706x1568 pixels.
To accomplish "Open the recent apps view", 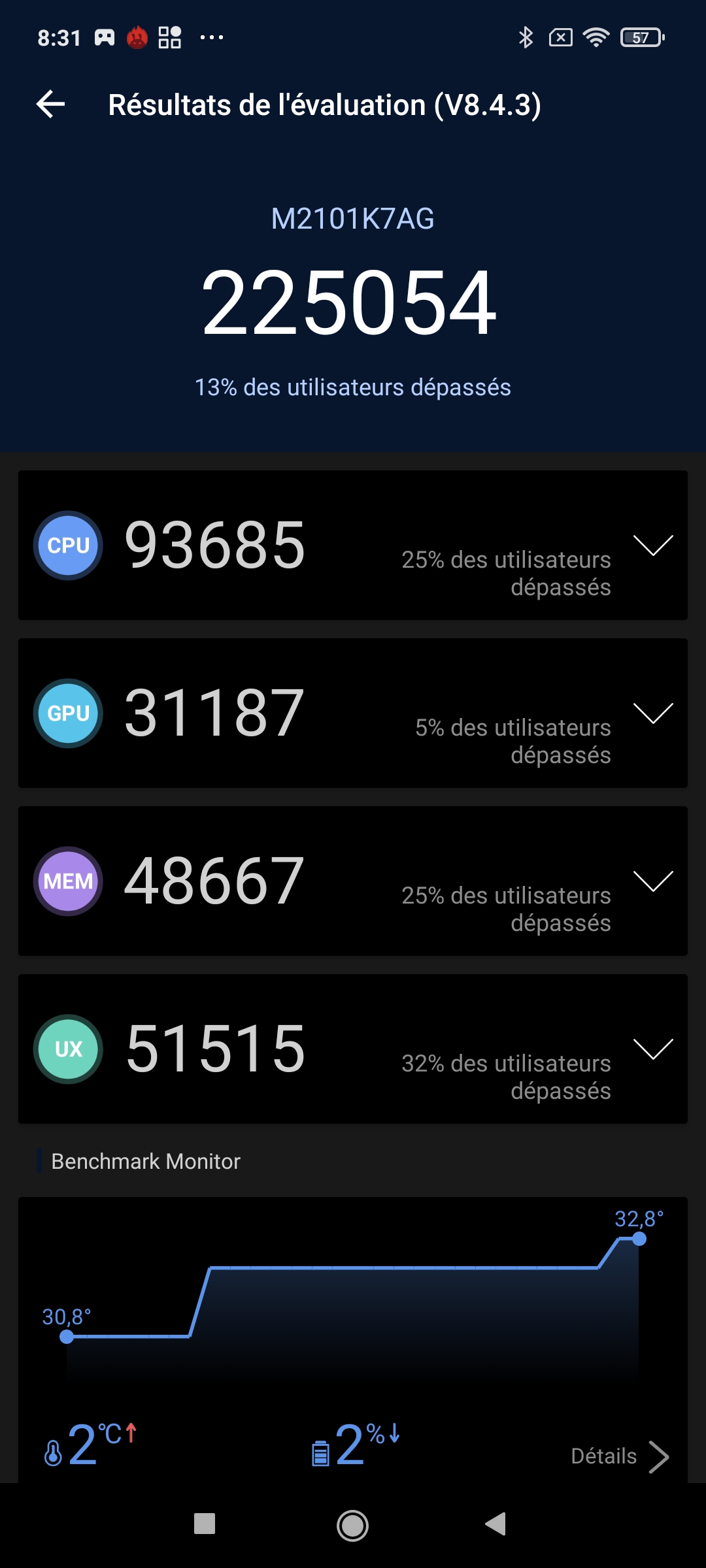I will 205,1524.
